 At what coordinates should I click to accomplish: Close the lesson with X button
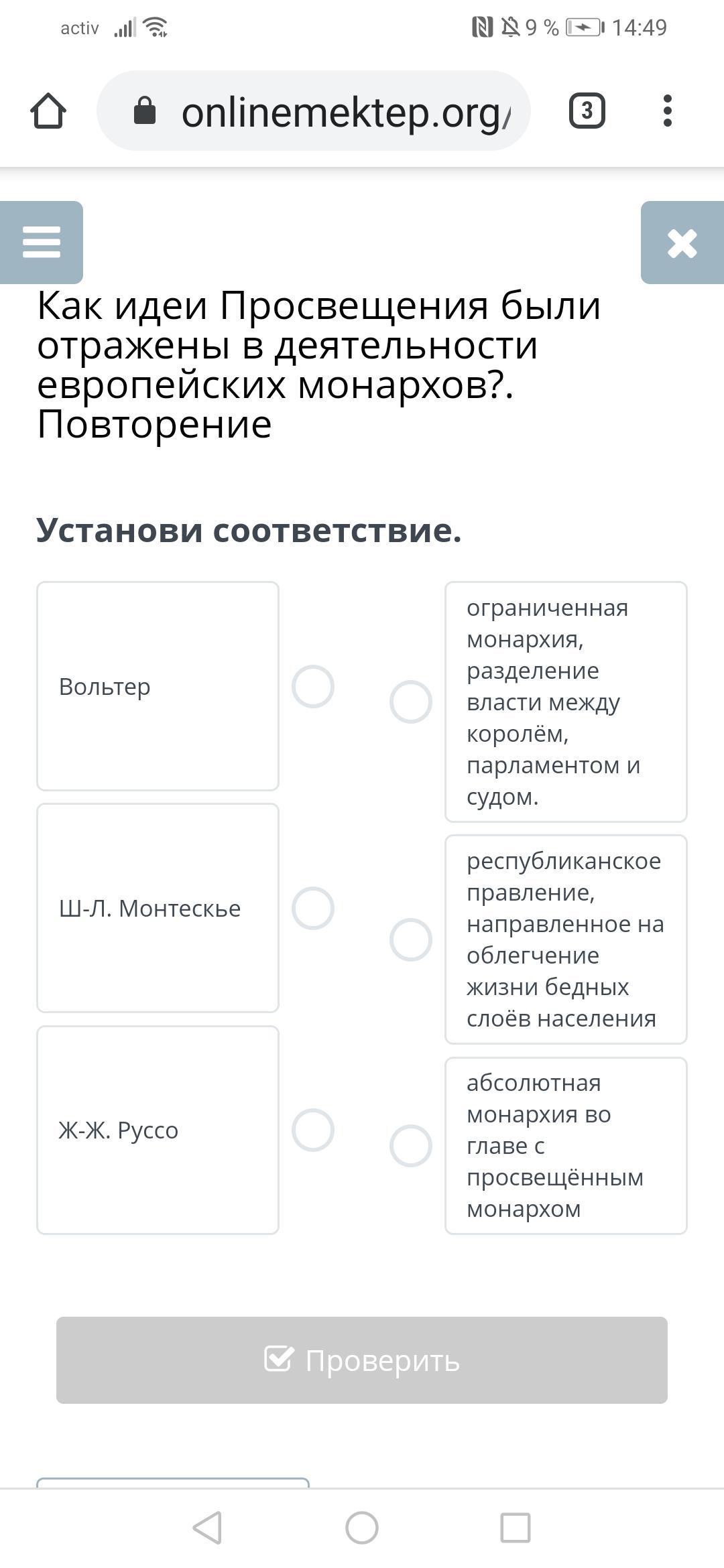(682, 242)
